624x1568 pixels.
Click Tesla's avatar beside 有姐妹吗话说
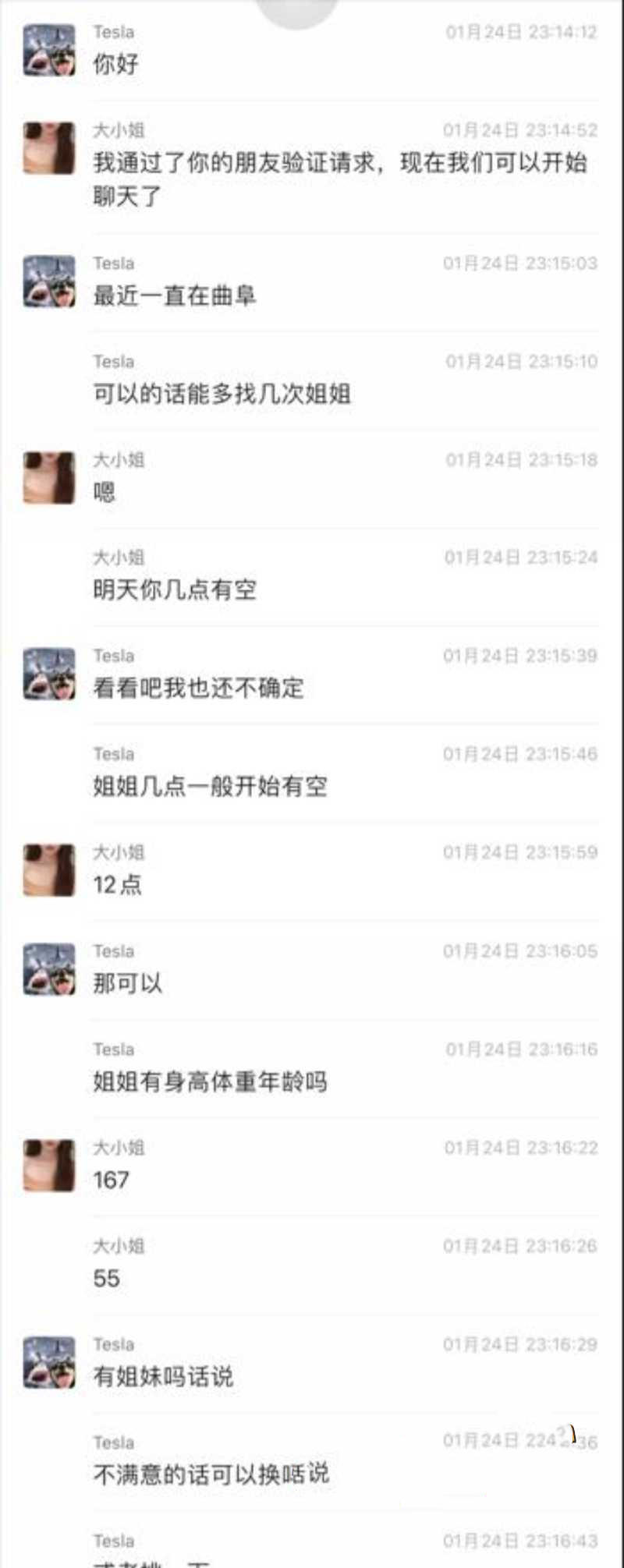[x=48, y=1362]
